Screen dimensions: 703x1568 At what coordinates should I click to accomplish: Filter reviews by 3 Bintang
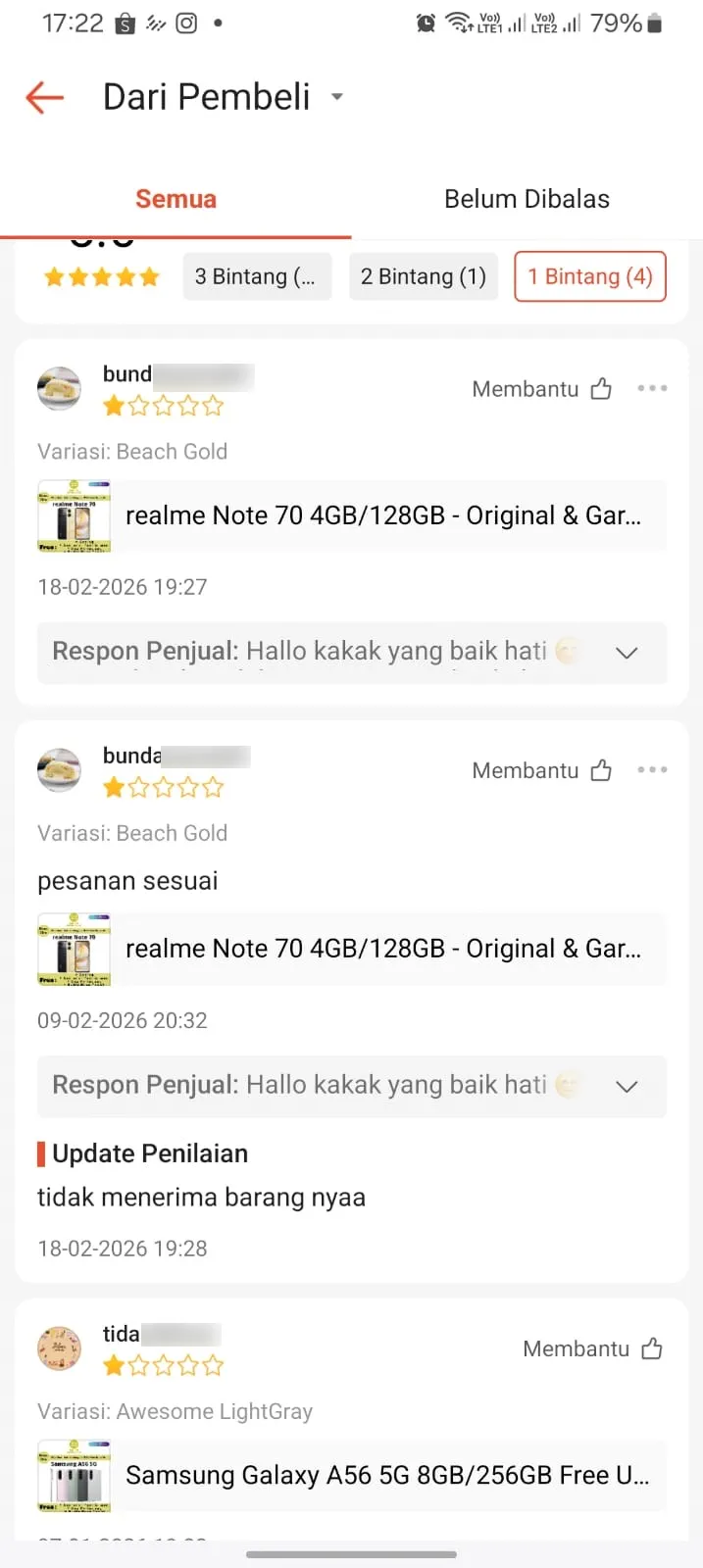pyautogui.click(x=257, y=276)
